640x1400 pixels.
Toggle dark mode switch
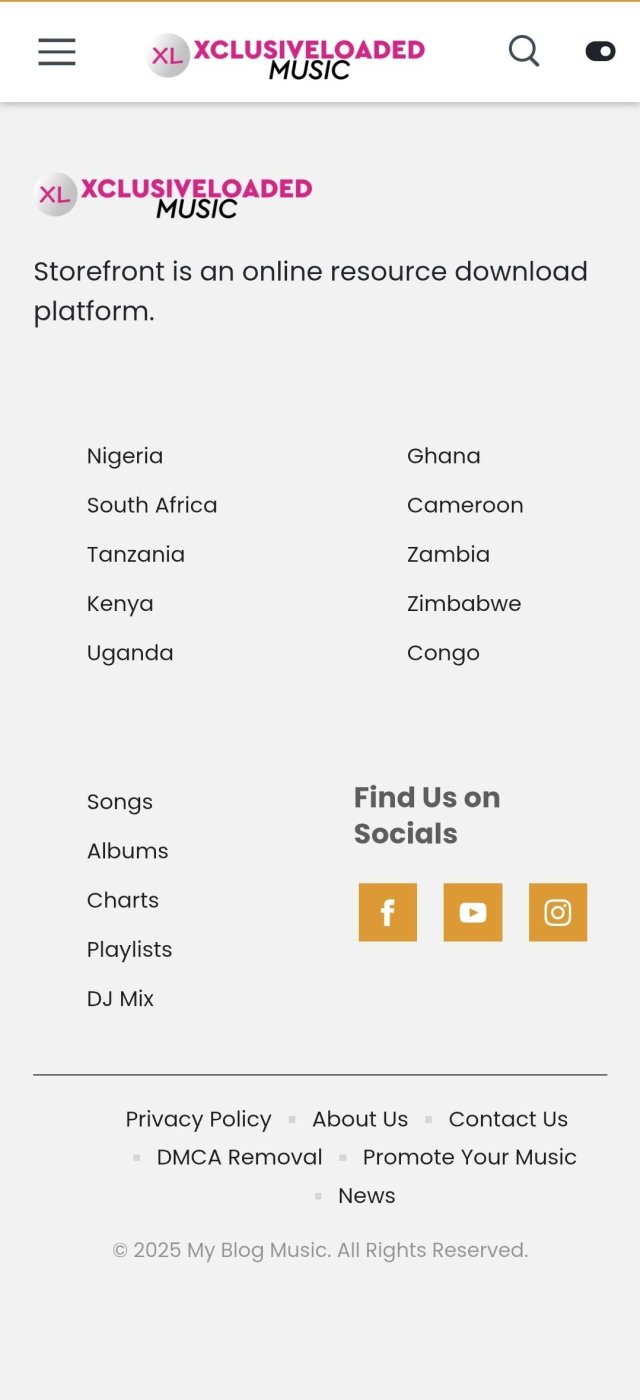(x=600, y=52)
